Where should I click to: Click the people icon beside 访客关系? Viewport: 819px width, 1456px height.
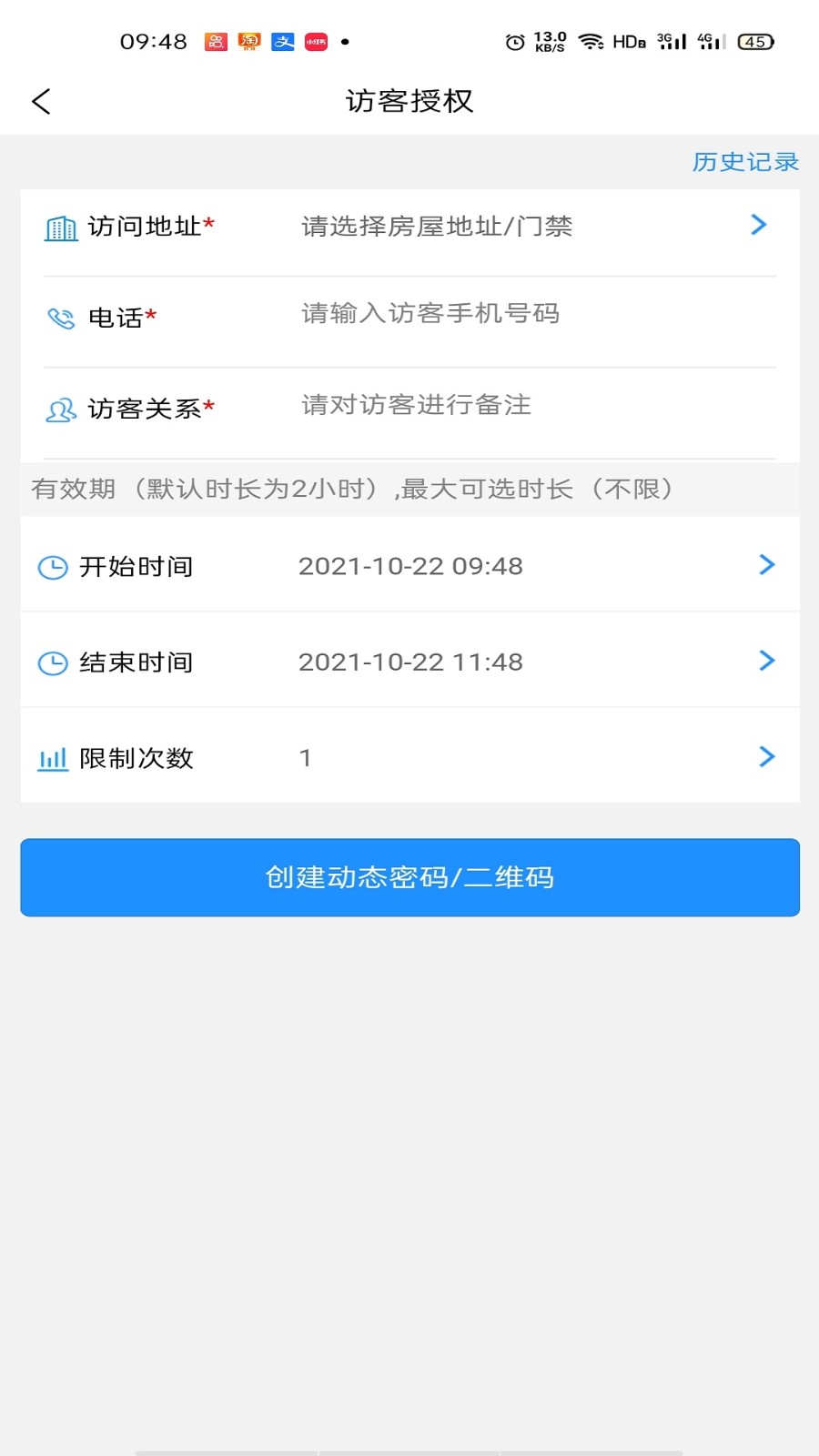coord(59,409)
